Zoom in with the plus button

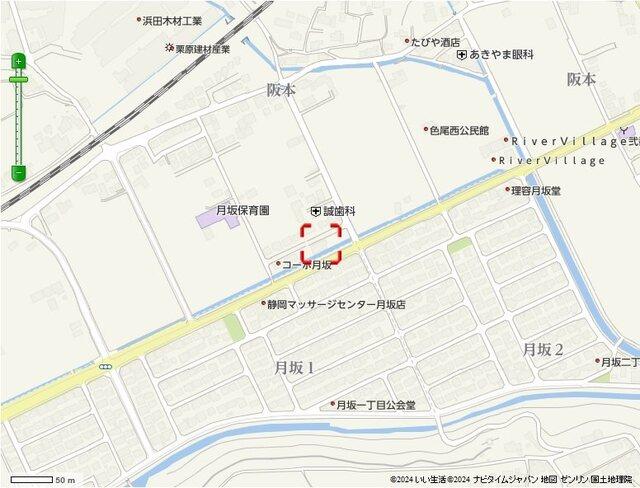point(17,63)
